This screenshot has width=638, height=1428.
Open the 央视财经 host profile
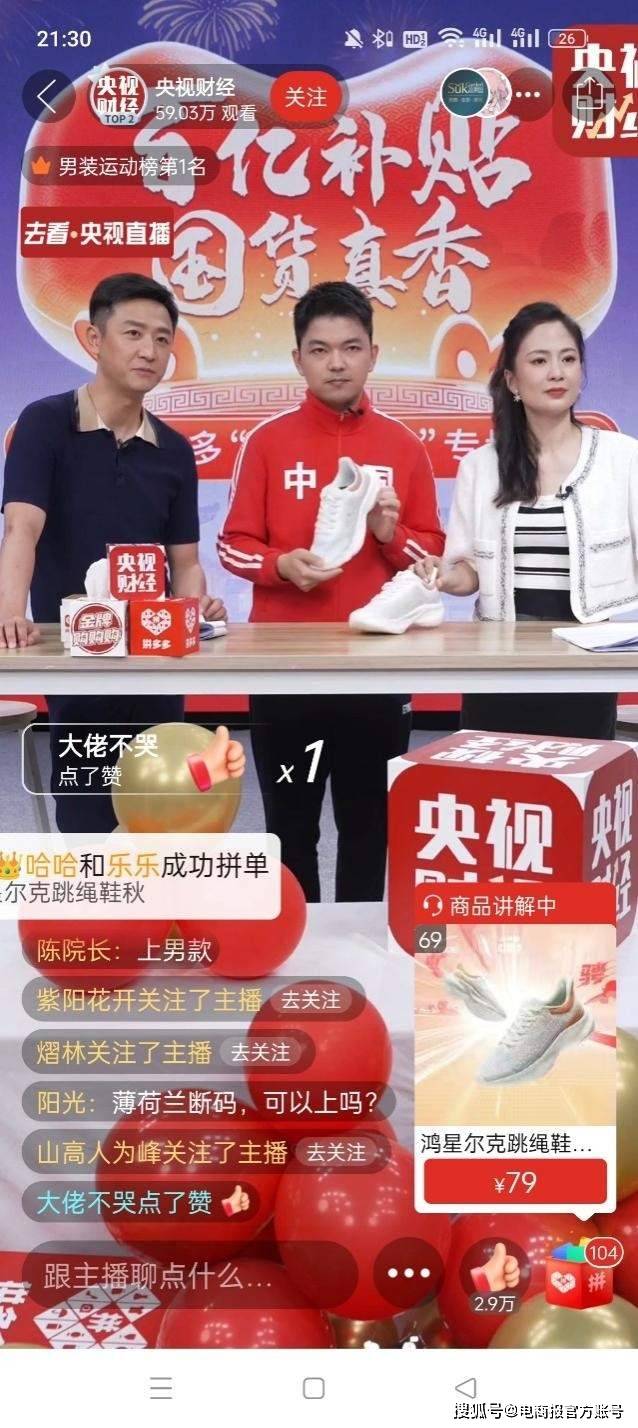click(x=118, y=98)
